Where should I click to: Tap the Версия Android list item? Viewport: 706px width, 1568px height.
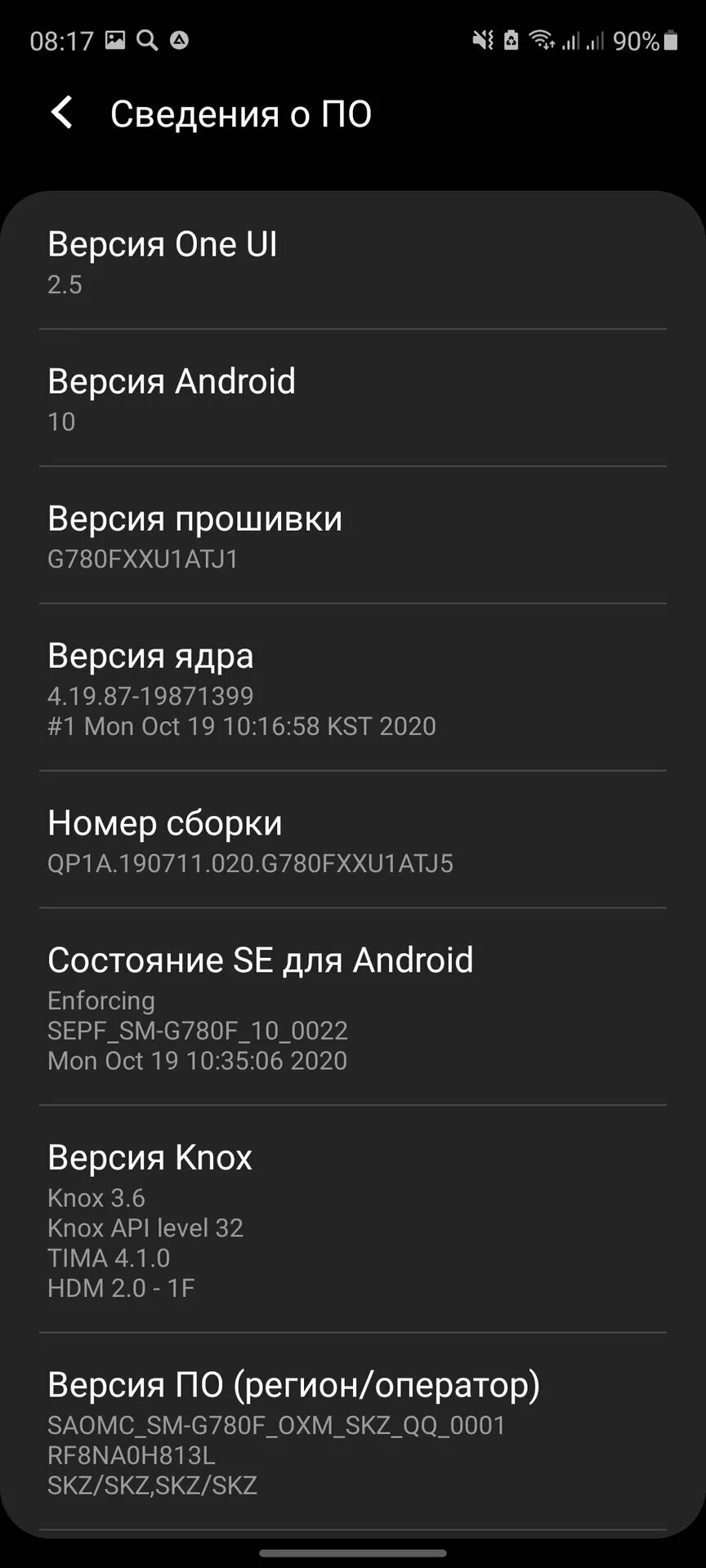[353, 399]
